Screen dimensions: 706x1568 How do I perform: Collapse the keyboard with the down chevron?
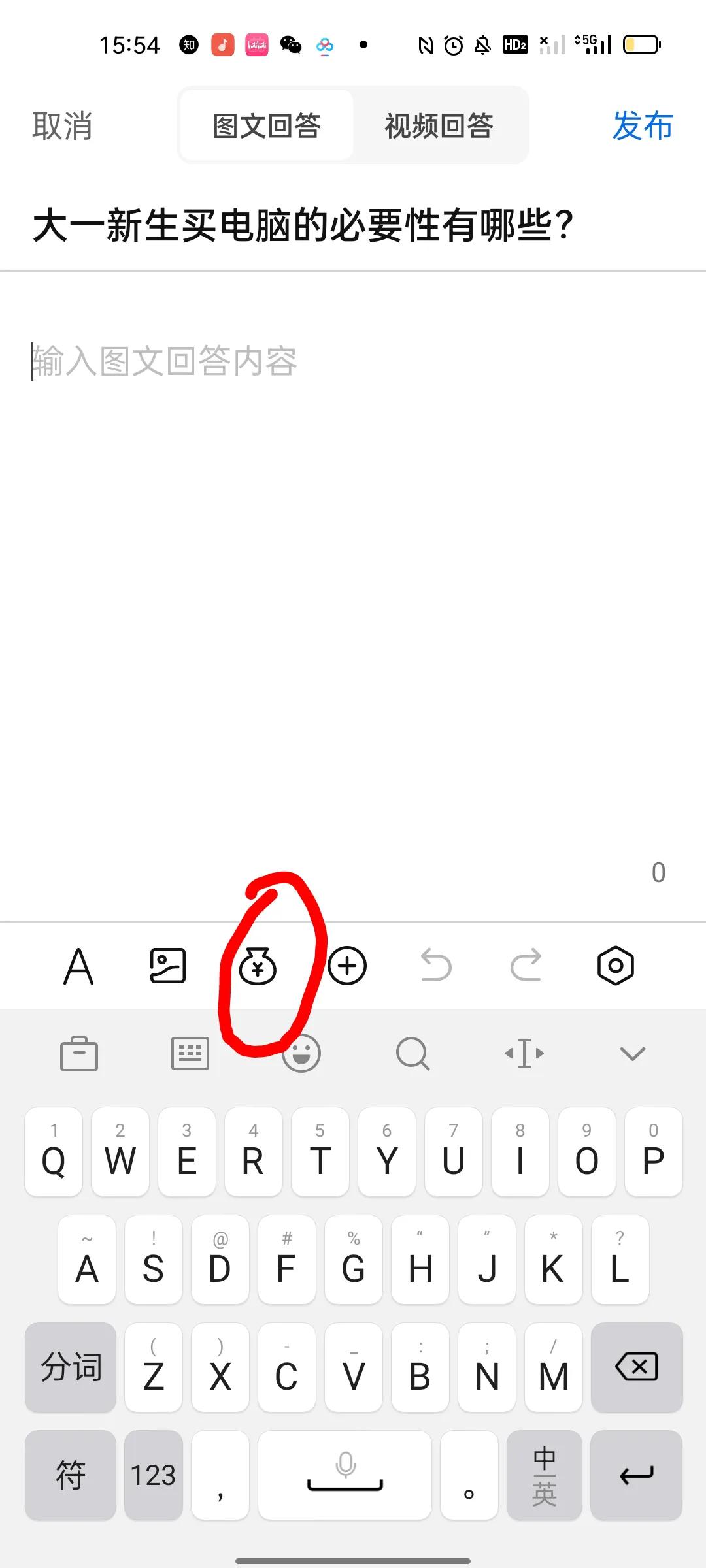(632, 1053)
